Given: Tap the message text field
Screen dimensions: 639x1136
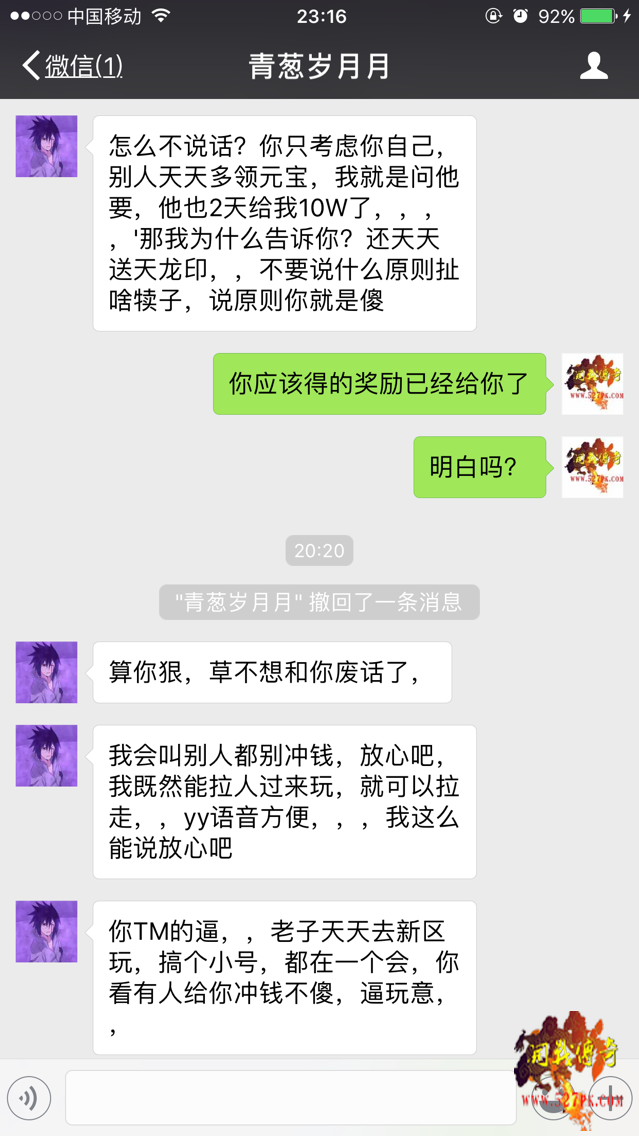Looking at the screenshot, I should (290, 1098).
